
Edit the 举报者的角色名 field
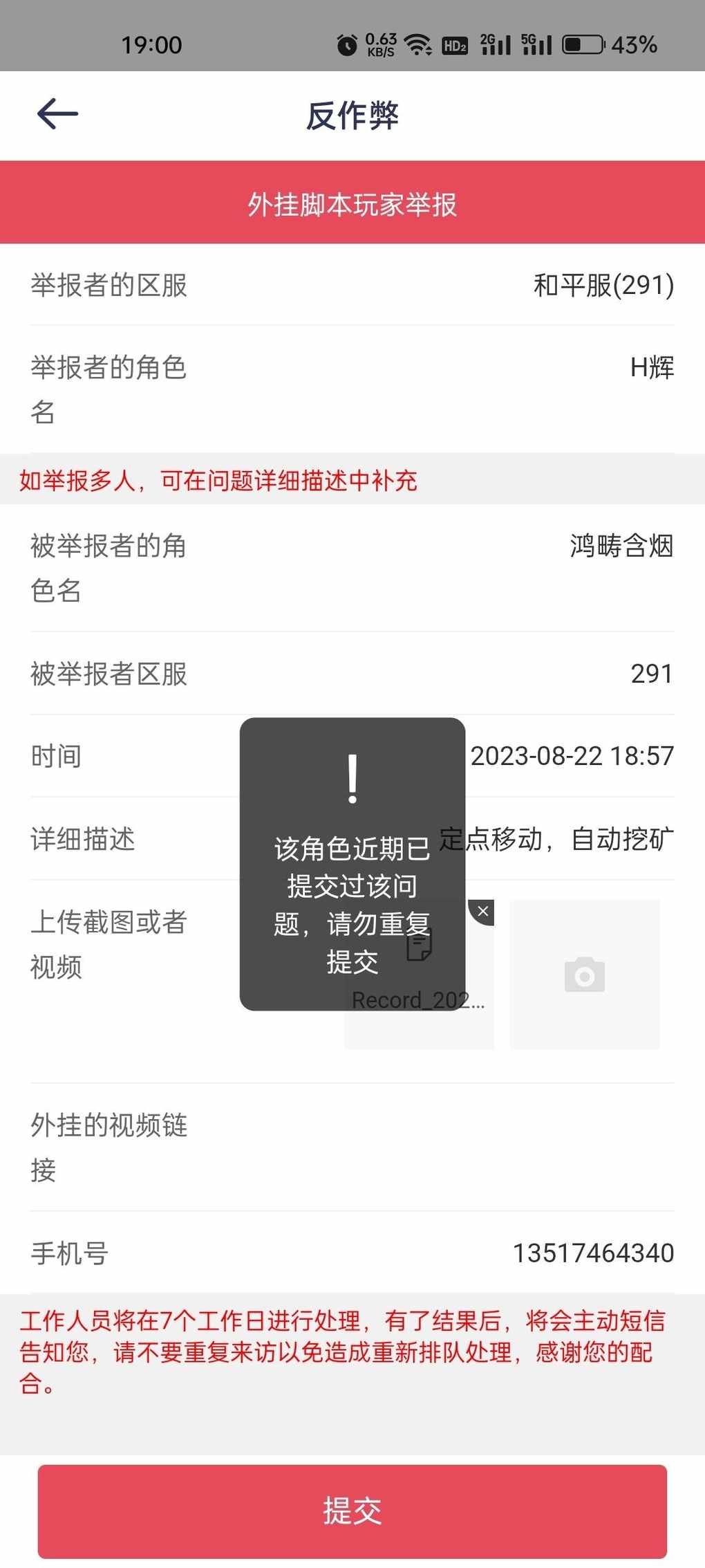pos(352,389)
